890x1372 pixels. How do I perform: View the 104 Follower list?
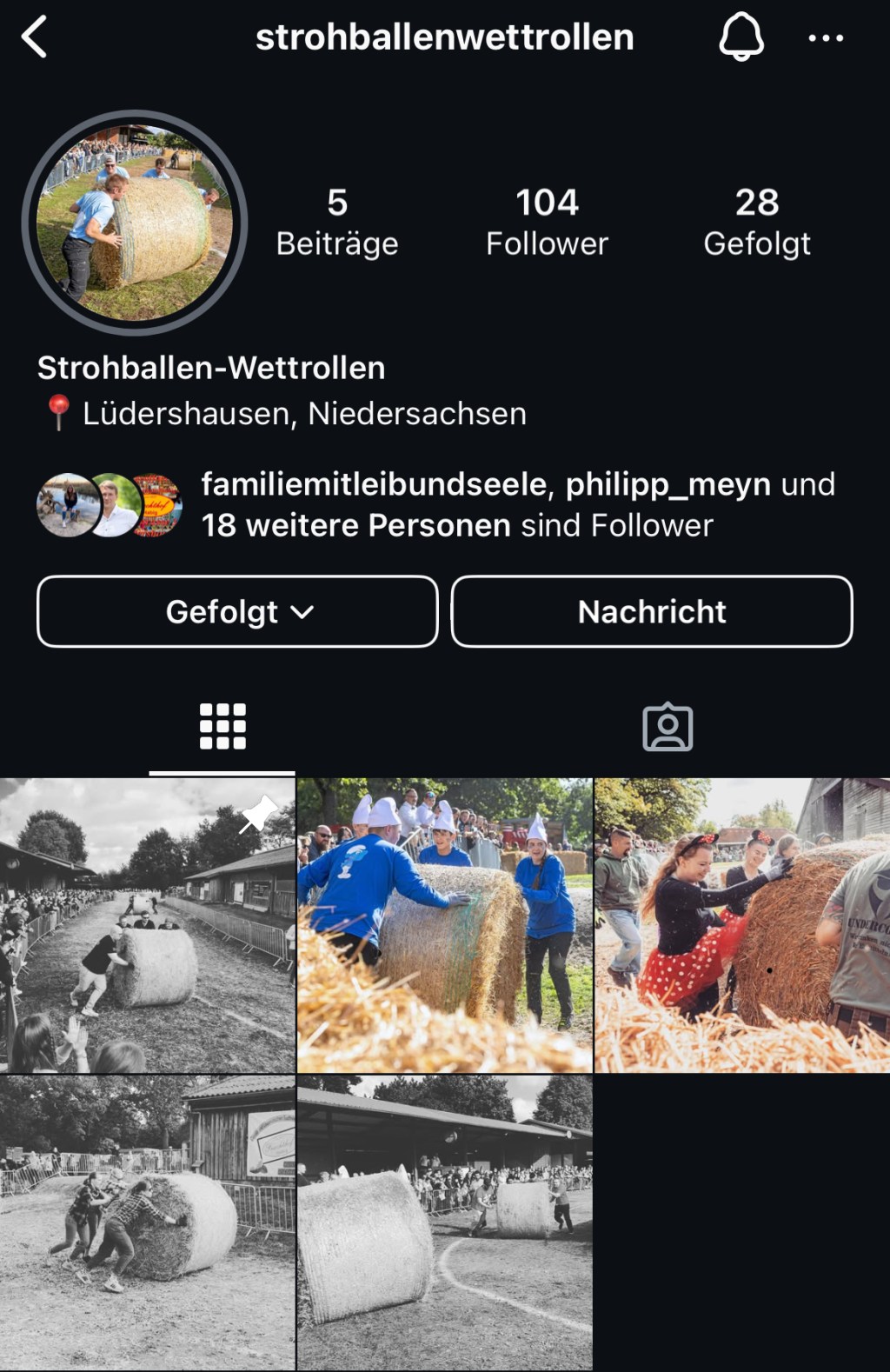[x=547, y=222]
